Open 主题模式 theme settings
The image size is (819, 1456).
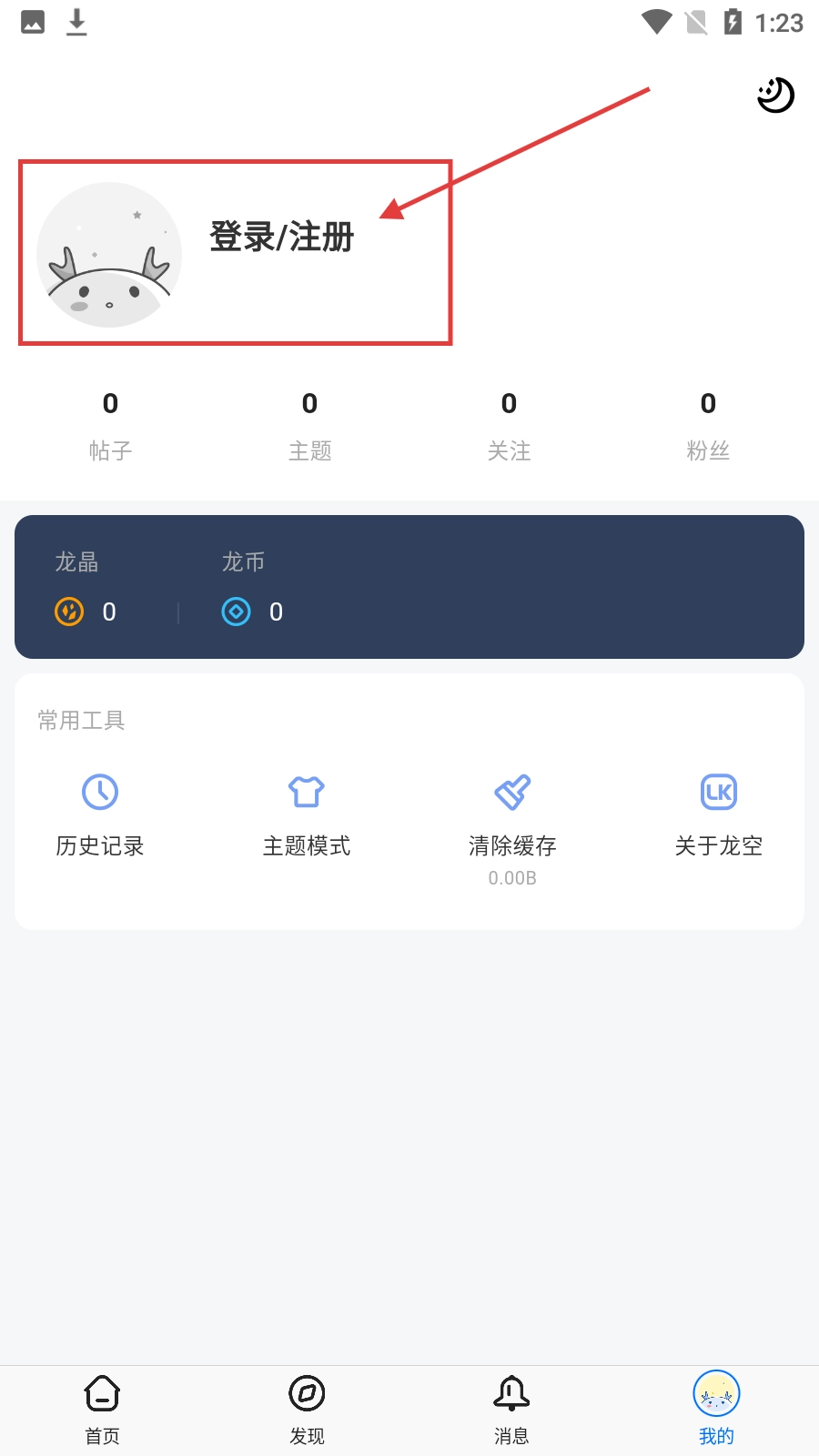(x=307, y=814)
